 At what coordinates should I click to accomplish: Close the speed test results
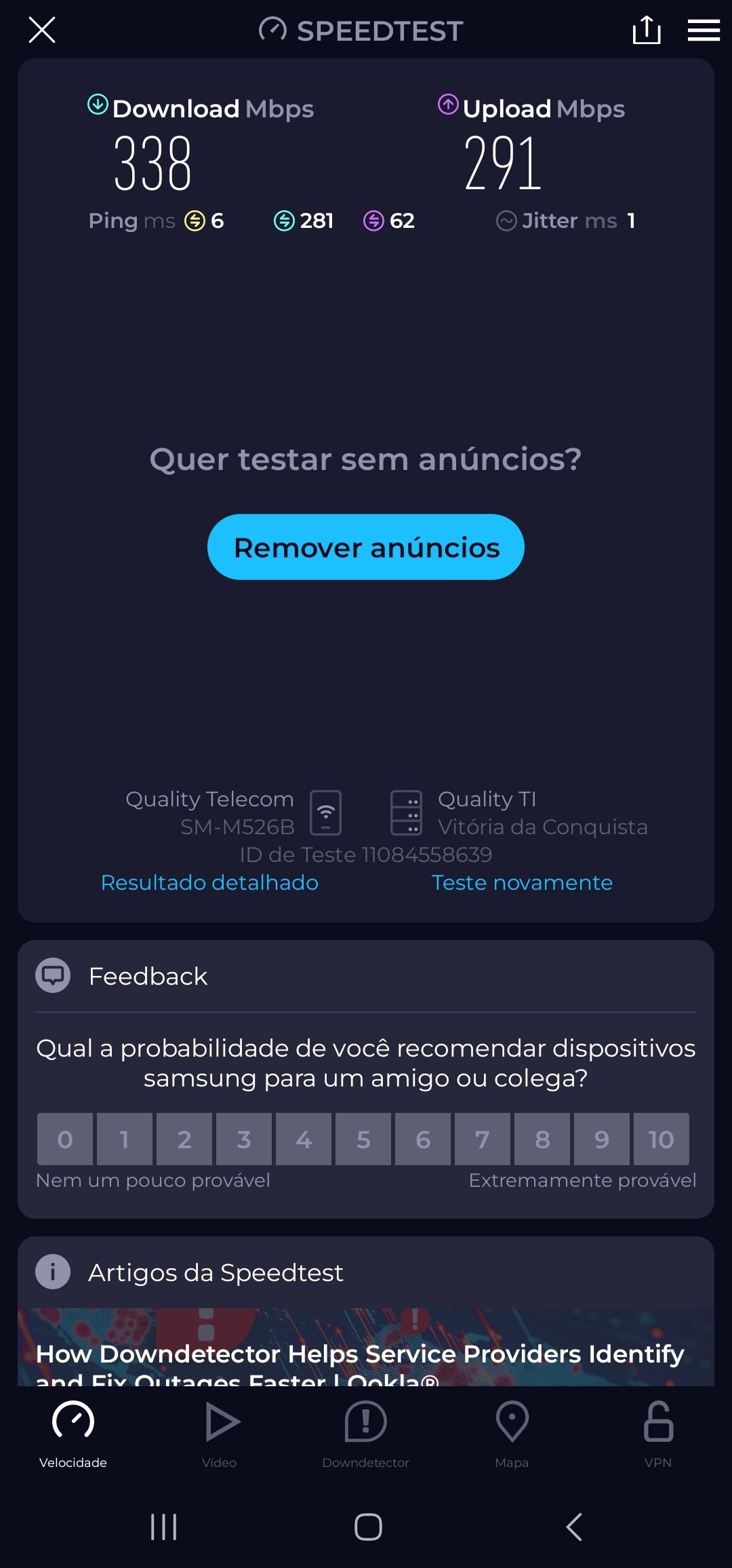click(x=42, y=31)
